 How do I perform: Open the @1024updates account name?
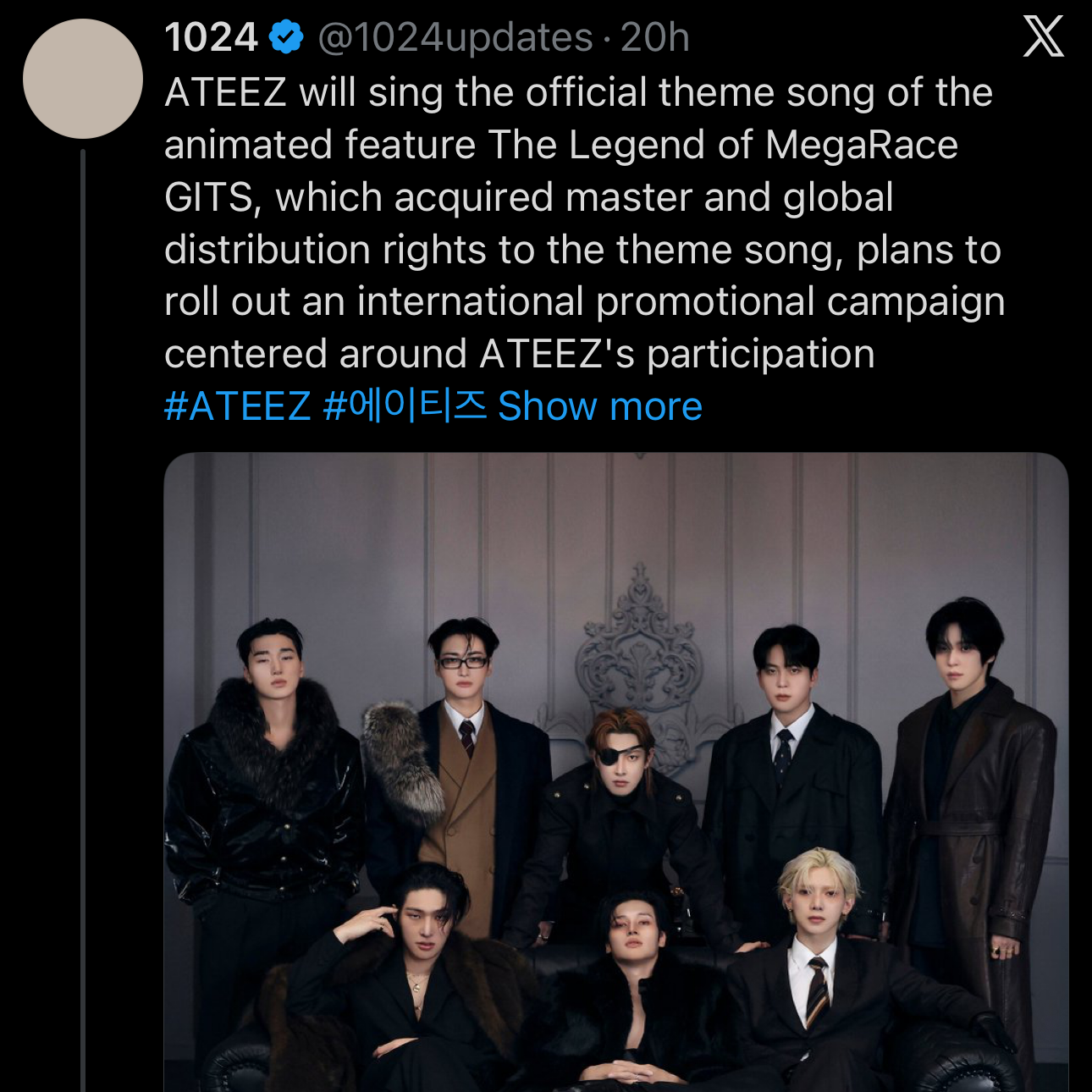point(455,38)
